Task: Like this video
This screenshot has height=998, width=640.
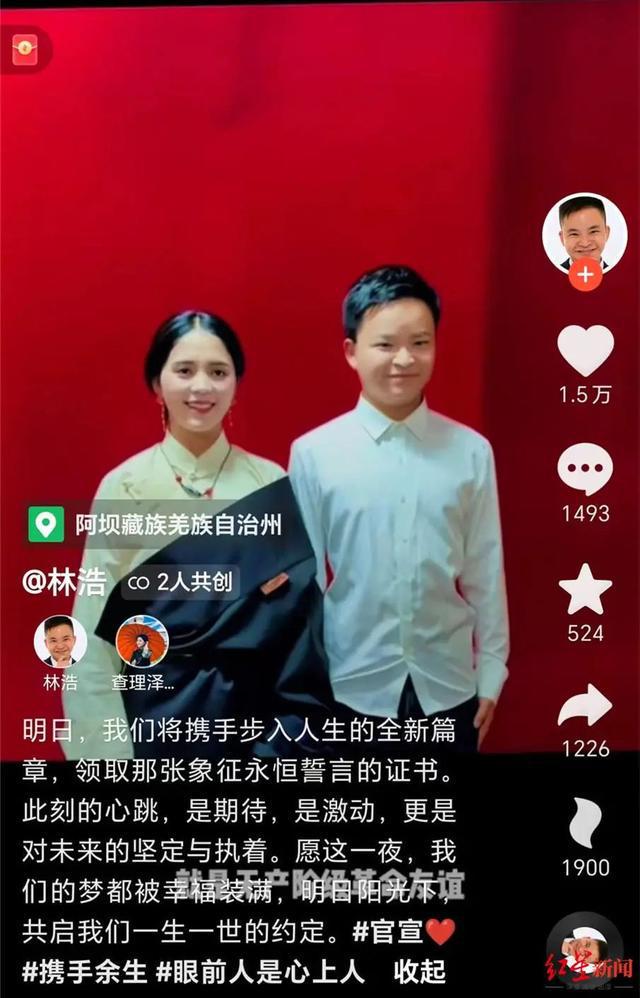Action: pos(585,352)
